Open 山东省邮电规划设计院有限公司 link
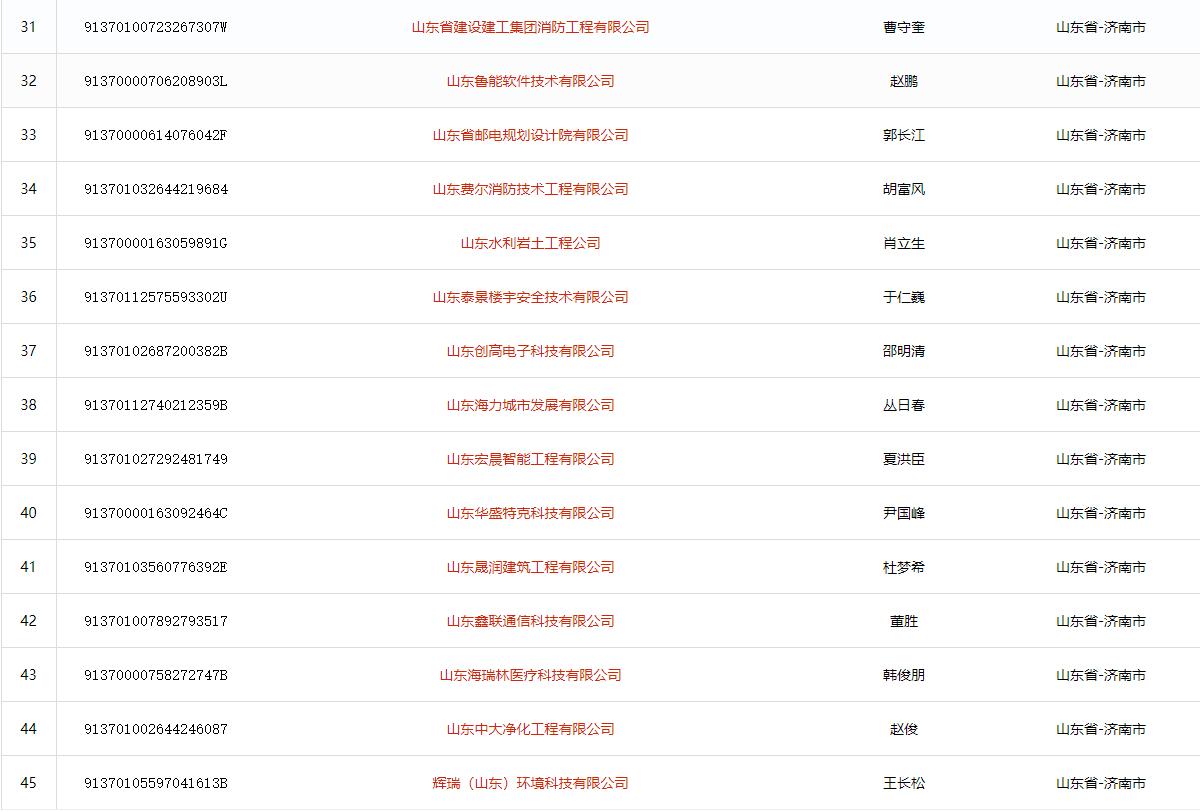The image size is (1200, 812). click(x=530, y=135)
